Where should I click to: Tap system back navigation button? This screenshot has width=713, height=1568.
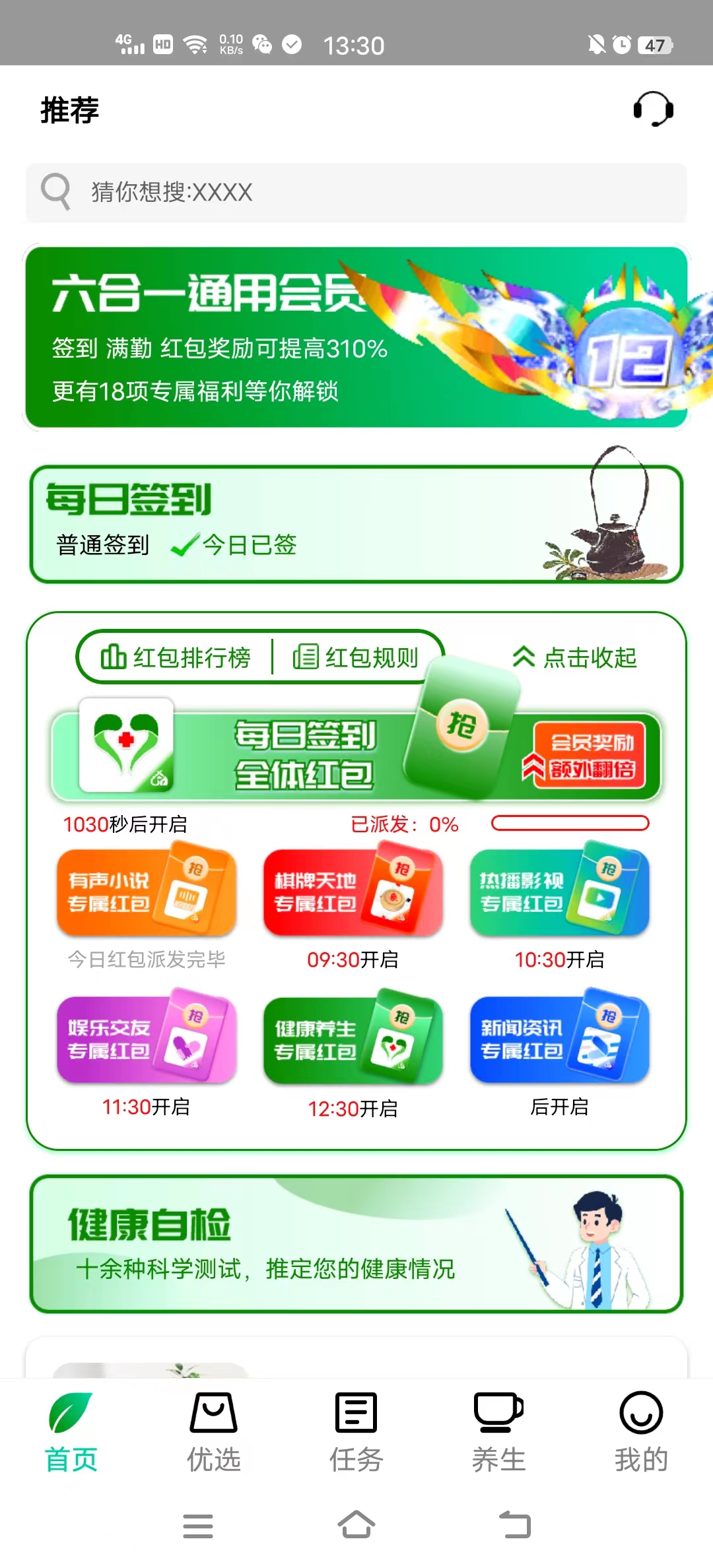515,1525
